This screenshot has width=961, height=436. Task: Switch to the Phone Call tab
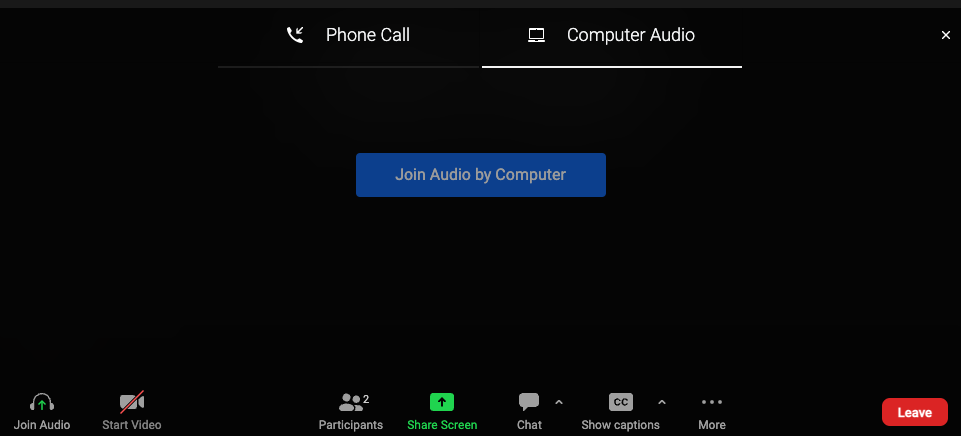[x=349, y=36]
